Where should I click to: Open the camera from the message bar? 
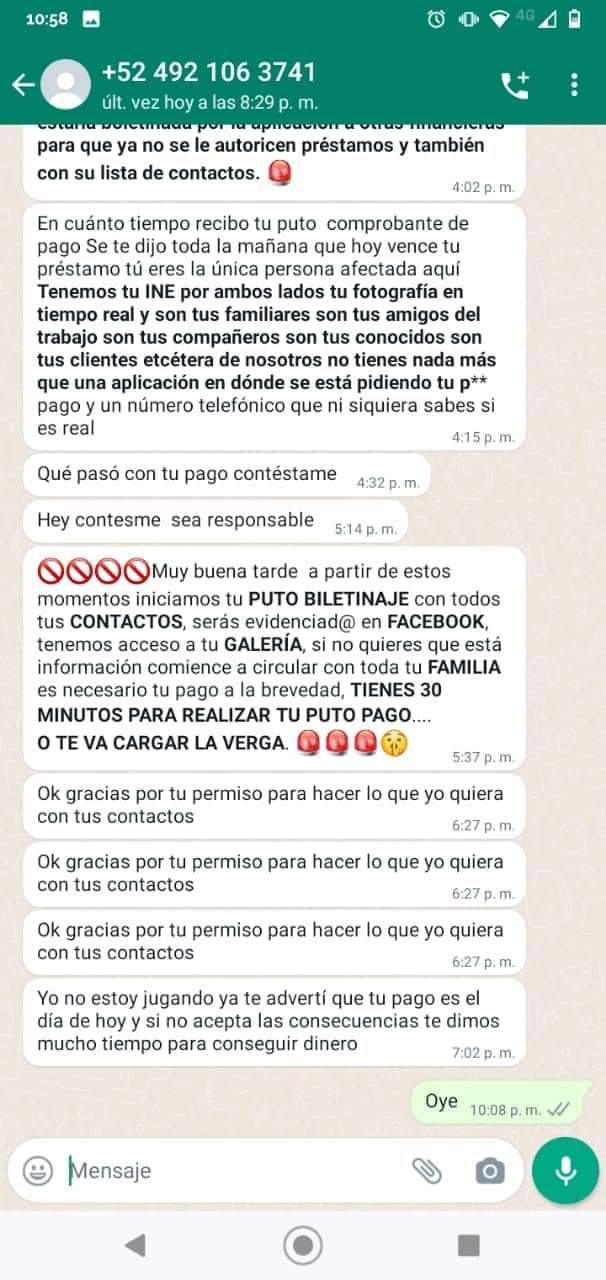(x=489, y=1170)
